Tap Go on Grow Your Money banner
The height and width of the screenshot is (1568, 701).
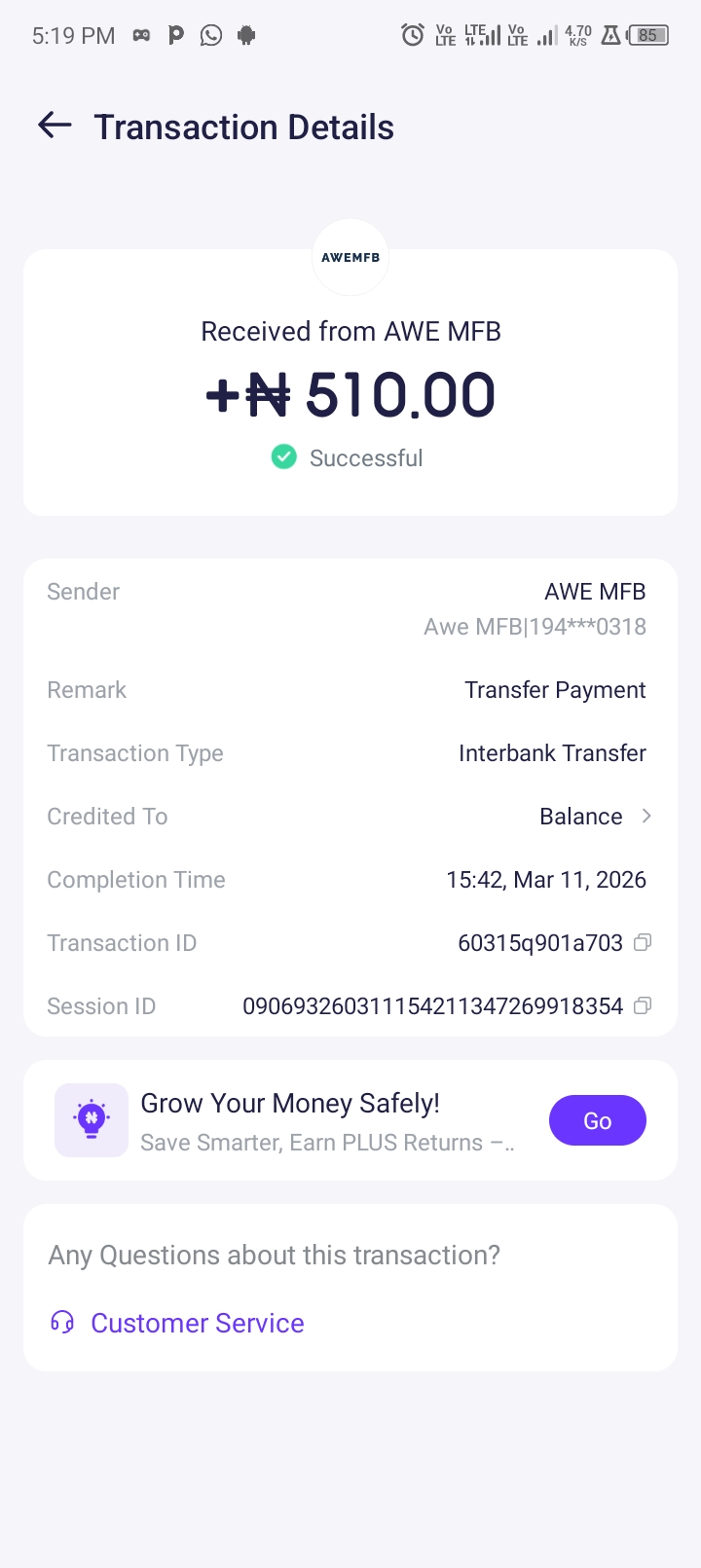pos(597,1120)
